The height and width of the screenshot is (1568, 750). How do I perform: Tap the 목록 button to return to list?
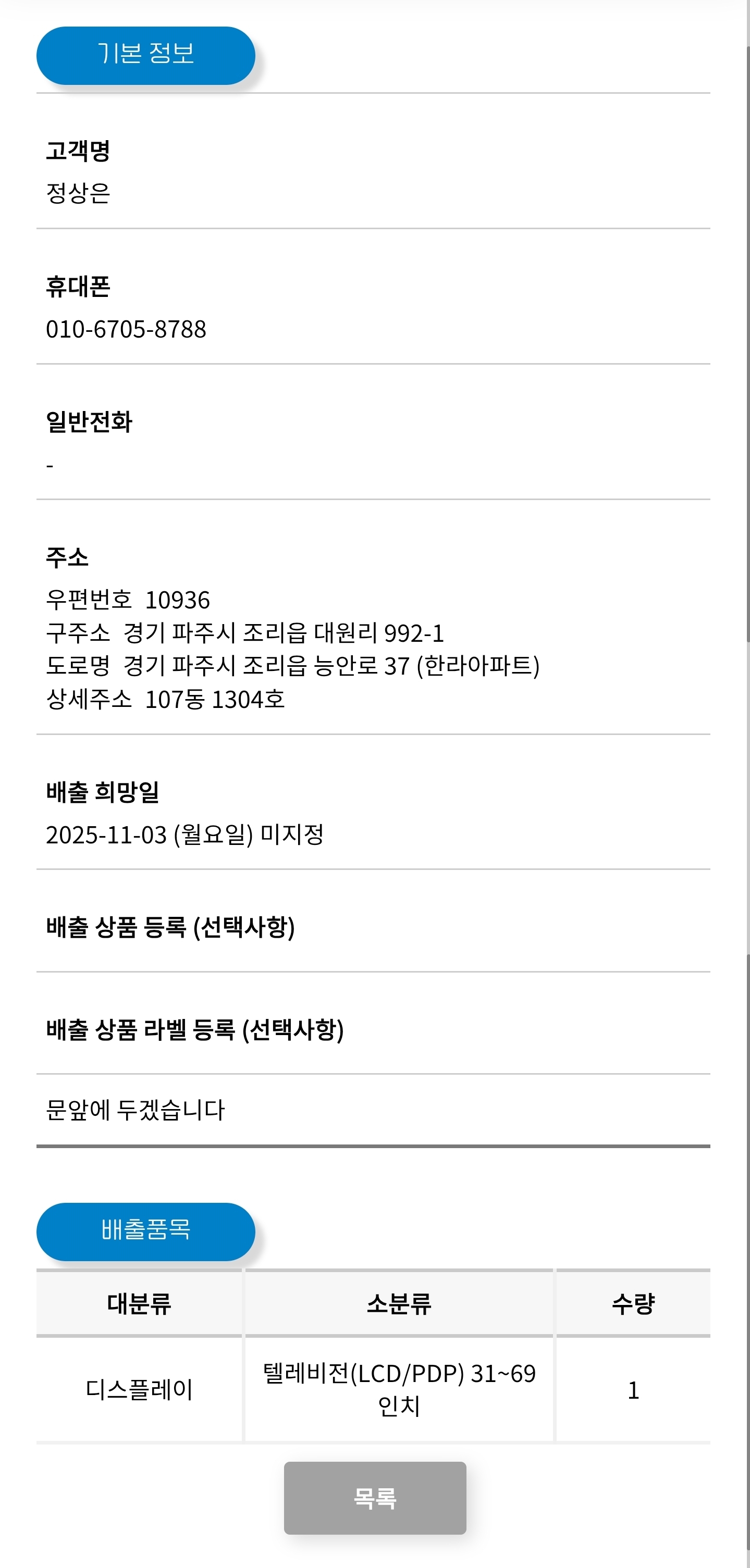tap(375, 1497)
